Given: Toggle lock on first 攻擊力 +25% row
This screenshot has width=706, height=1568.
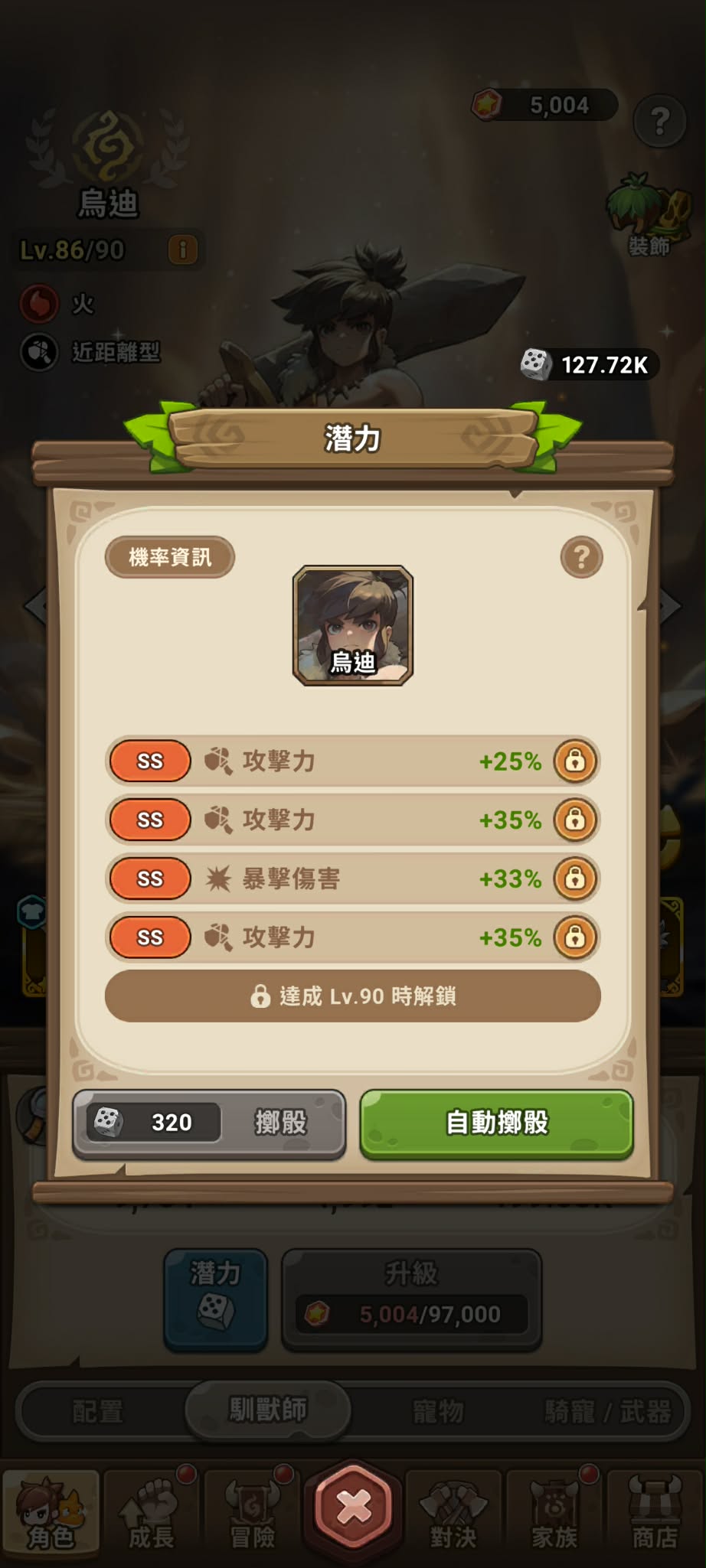Looking at the screenshot, I should point(575,761).
